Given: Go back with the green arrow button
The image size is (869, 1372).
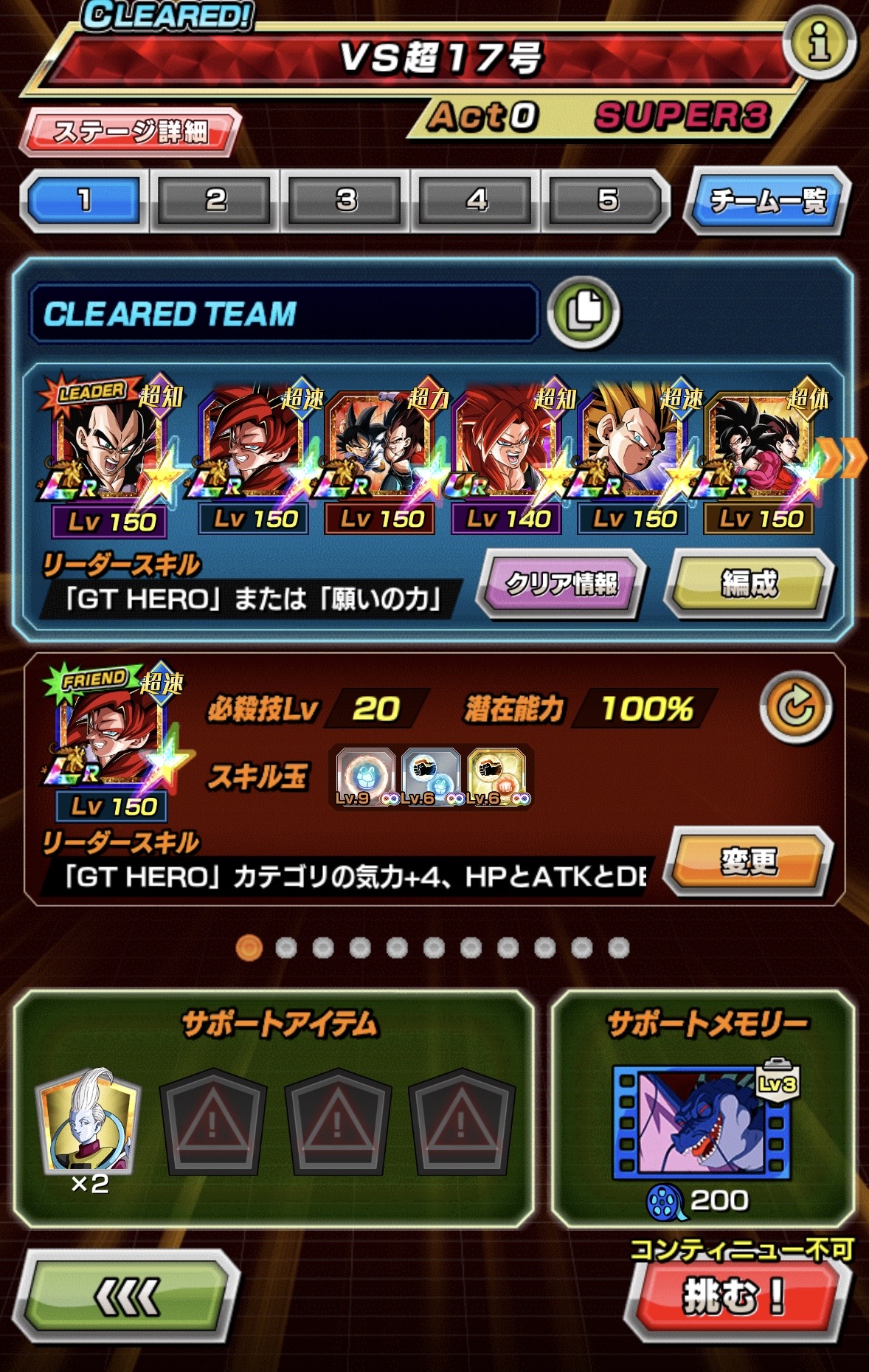Looking at the screenshot, I should [x=127, y=1297].
